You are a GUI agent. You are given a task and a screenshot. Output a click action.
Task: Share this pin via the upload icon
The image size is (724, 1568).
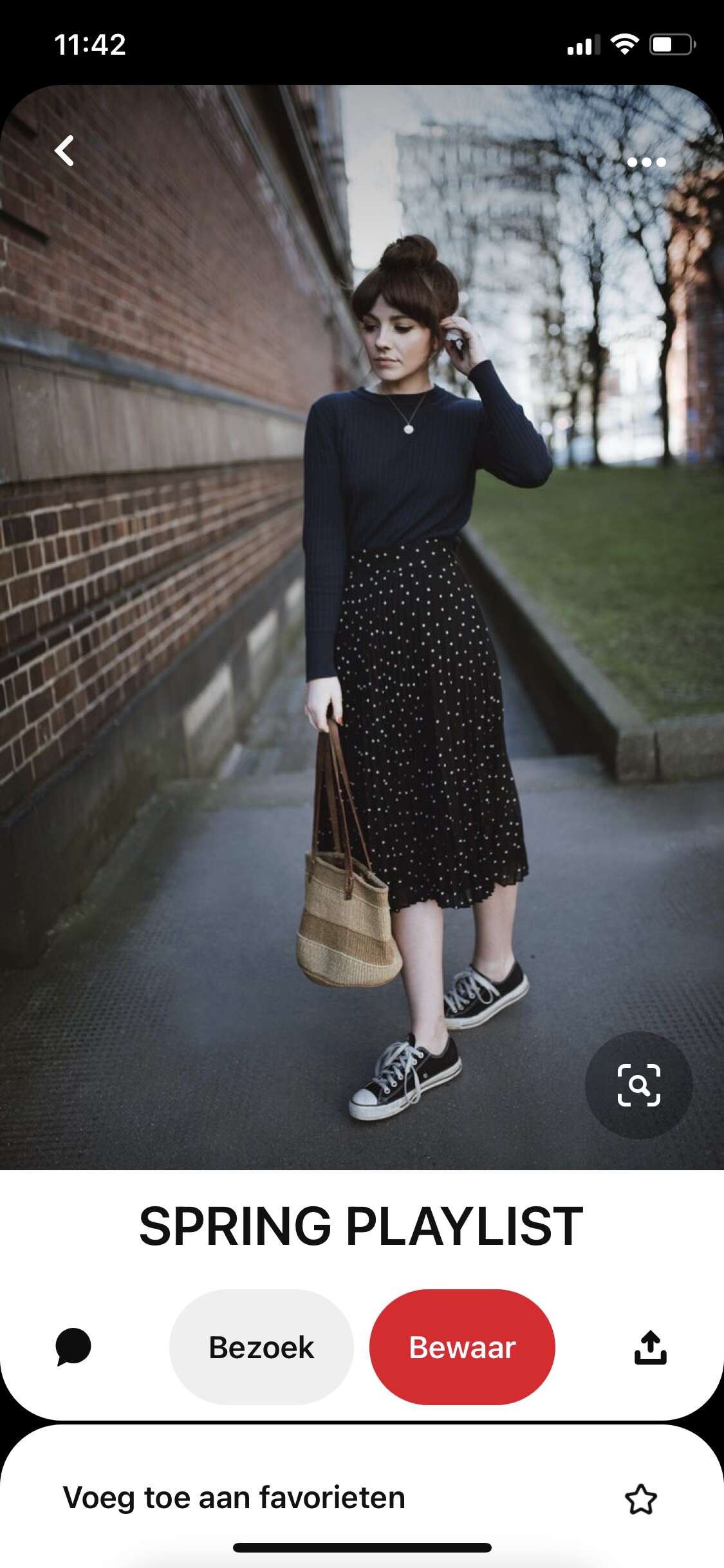(x=650, y=1347)
